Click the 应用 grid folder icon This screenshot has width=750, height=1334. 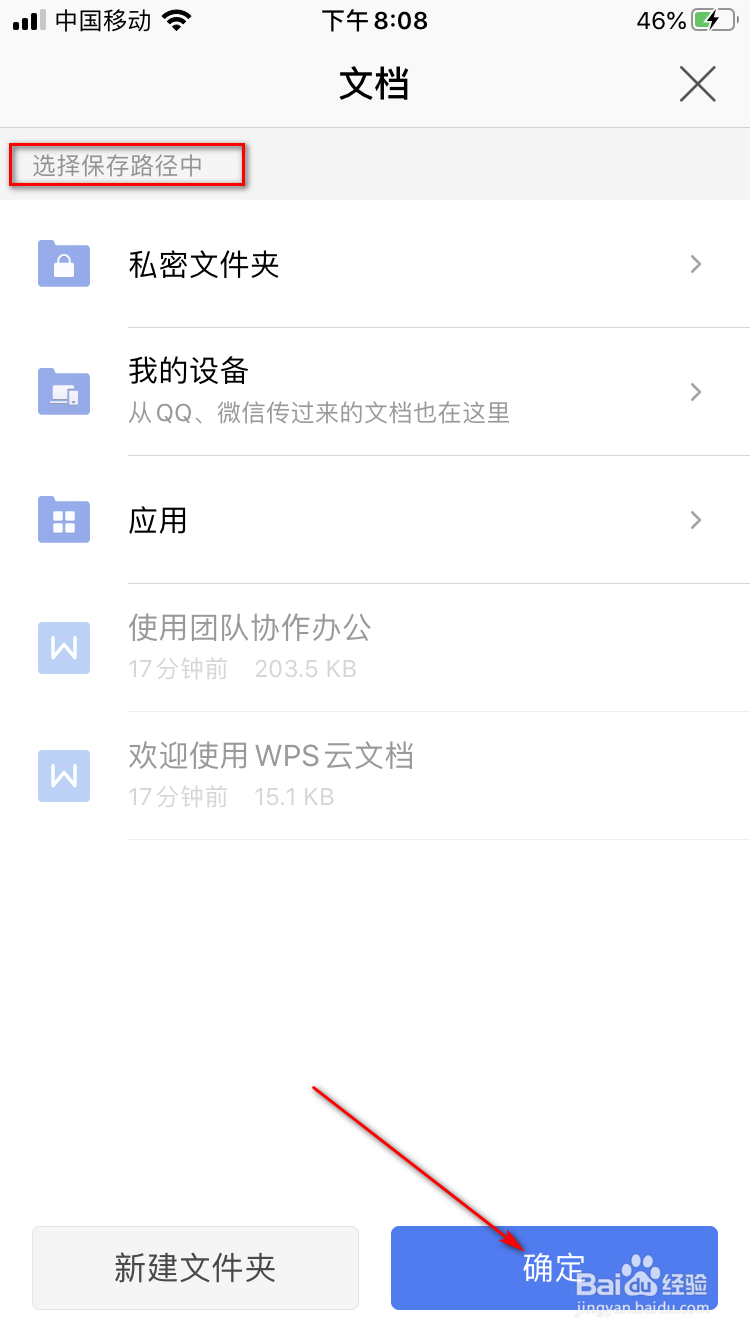[x=63, y=519]
